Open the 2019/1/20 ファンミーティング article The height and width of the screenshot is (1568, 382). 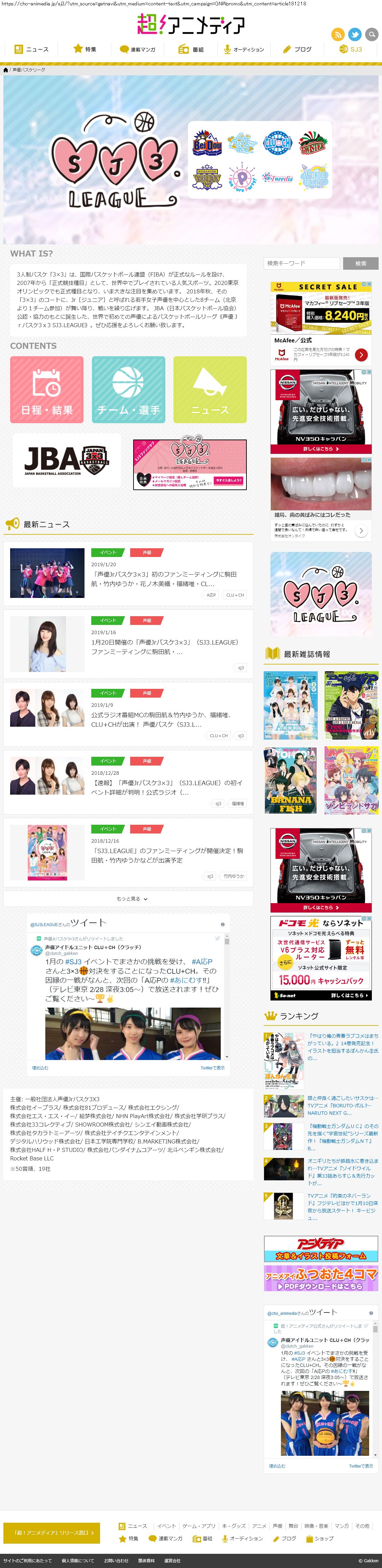(165, 579)
